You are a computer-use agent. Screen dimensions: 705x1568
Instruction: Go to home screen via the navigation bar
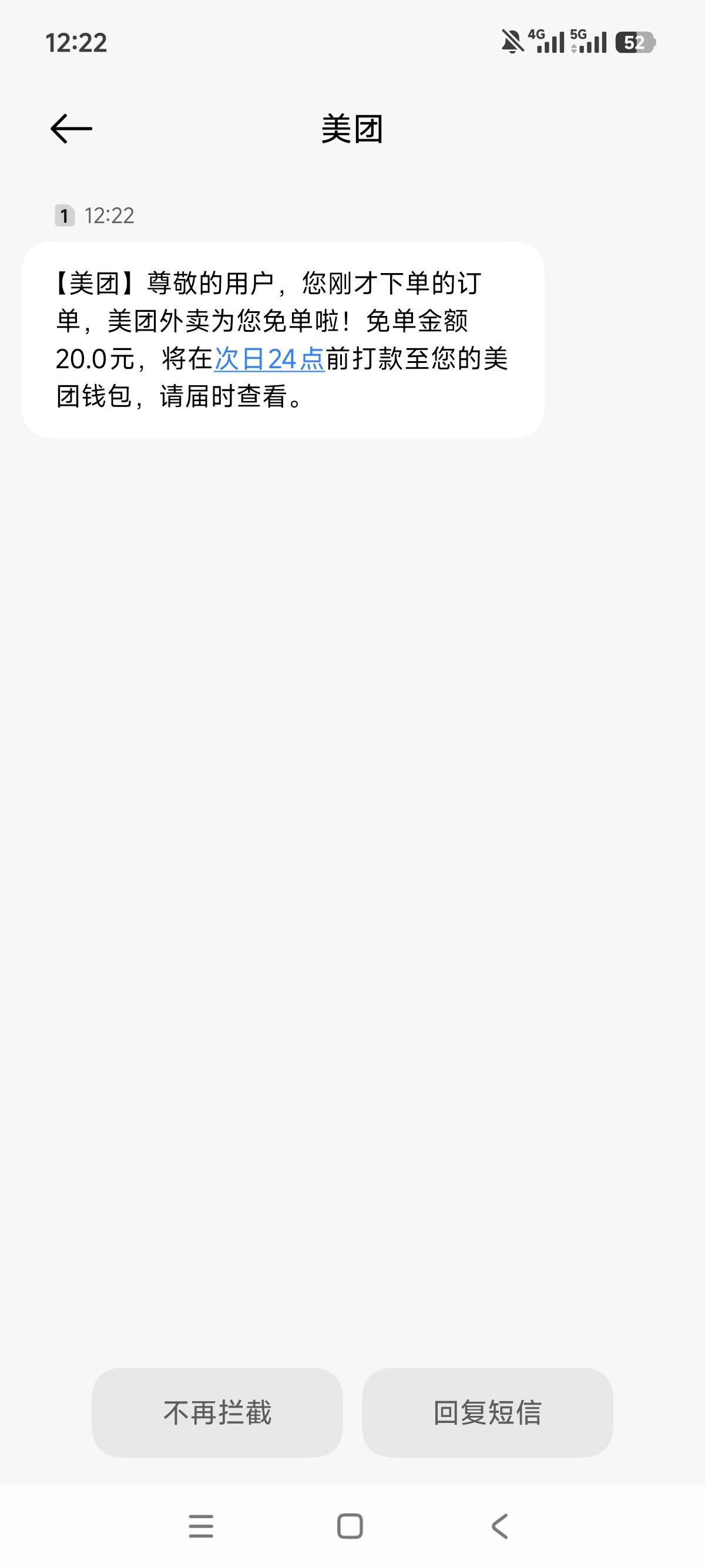coord(350,1525)
